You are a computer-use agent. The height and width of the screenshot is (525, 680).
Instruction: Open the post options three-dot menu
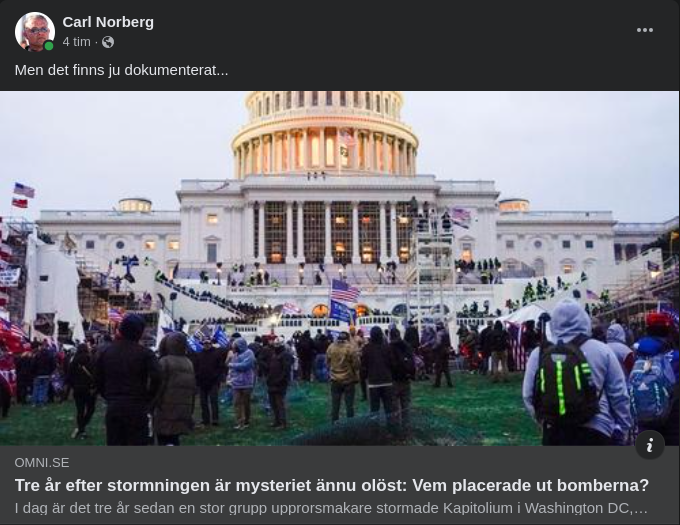coord(645,30)
